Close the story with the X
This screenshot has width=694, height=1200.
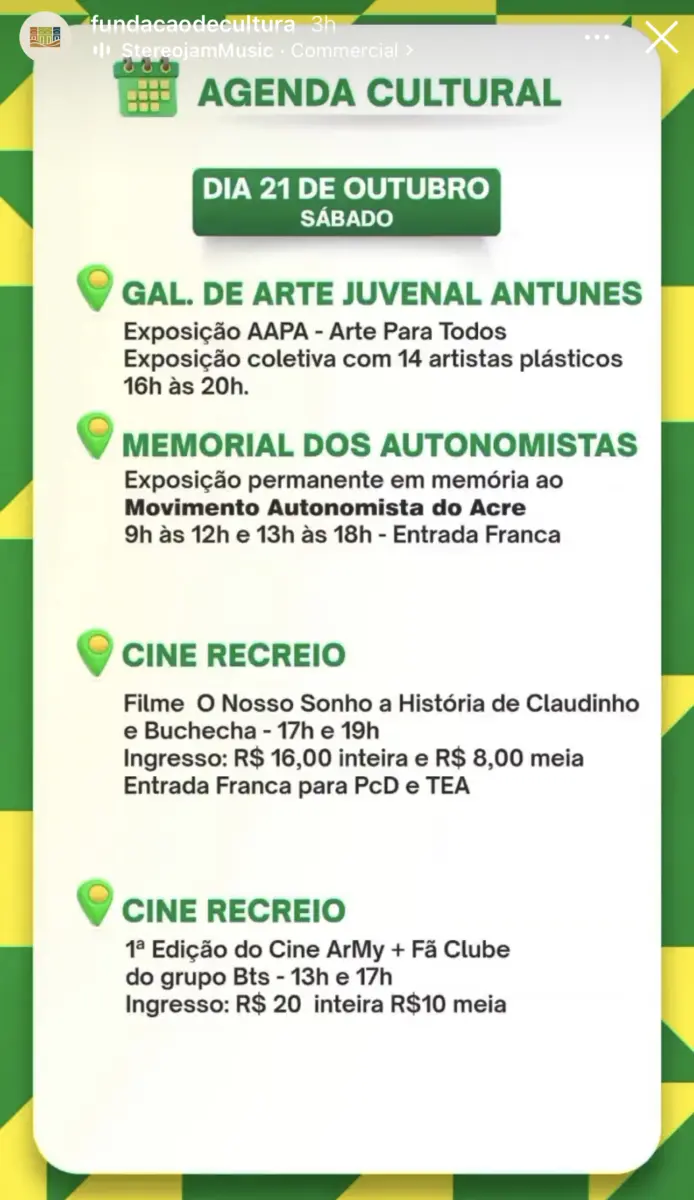click(x=661, y=38)
